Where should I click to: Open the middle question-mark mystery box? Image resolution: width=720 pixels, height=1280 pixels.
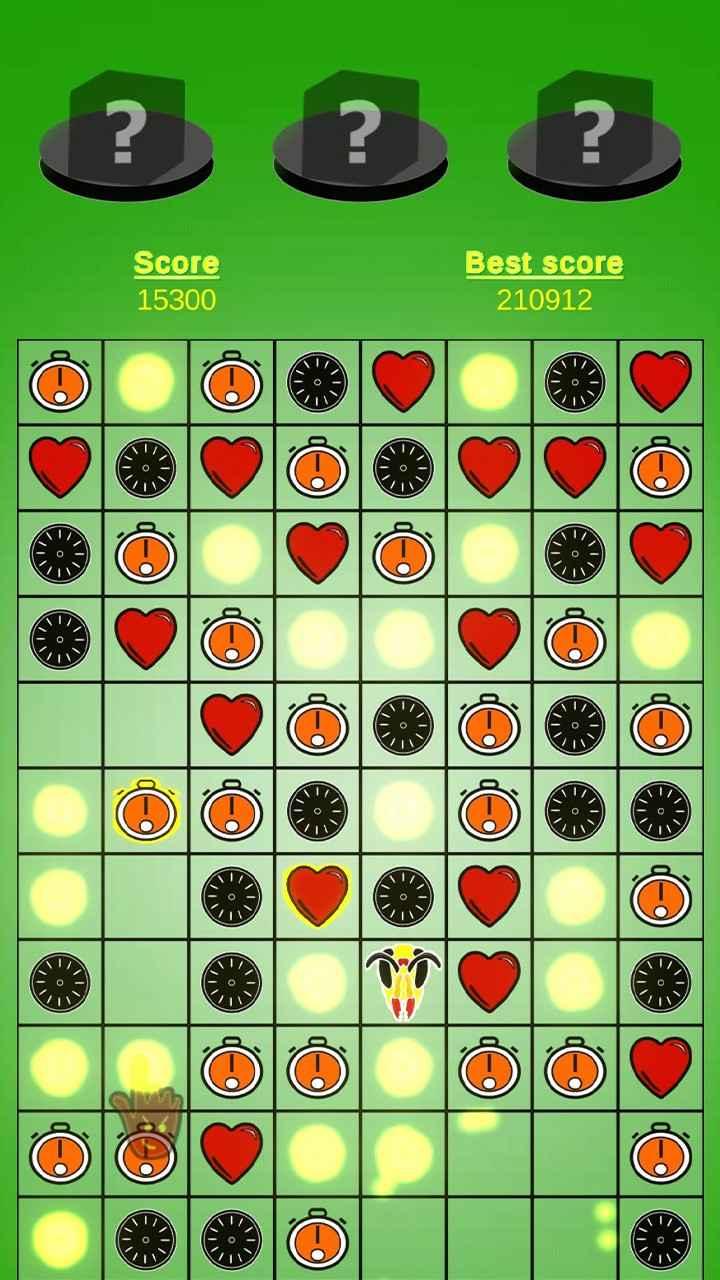[x=359, y=135]
